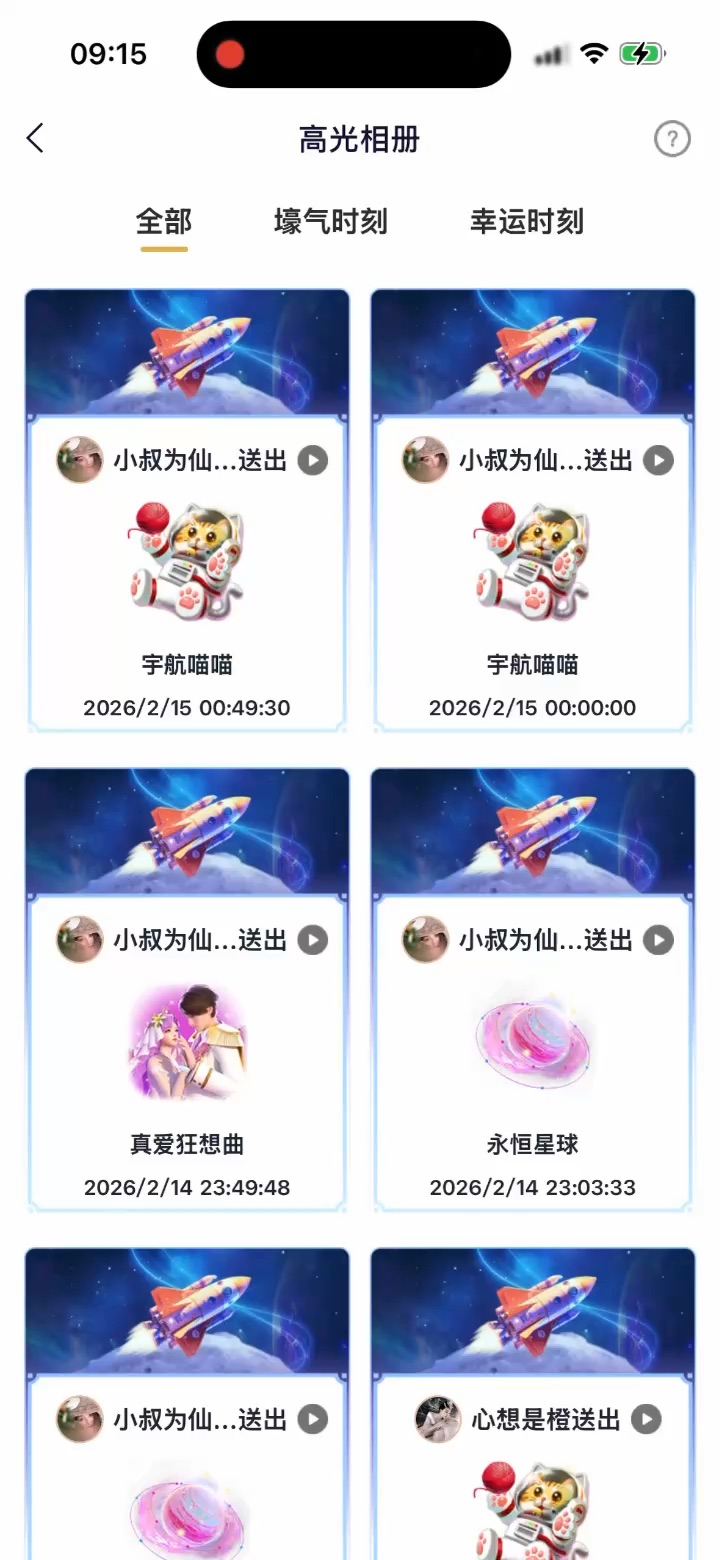This screenshot has height=1560, width=720.
Task: Tap the timestamp 2026/2/15 00:49:30
Action: 188,707
